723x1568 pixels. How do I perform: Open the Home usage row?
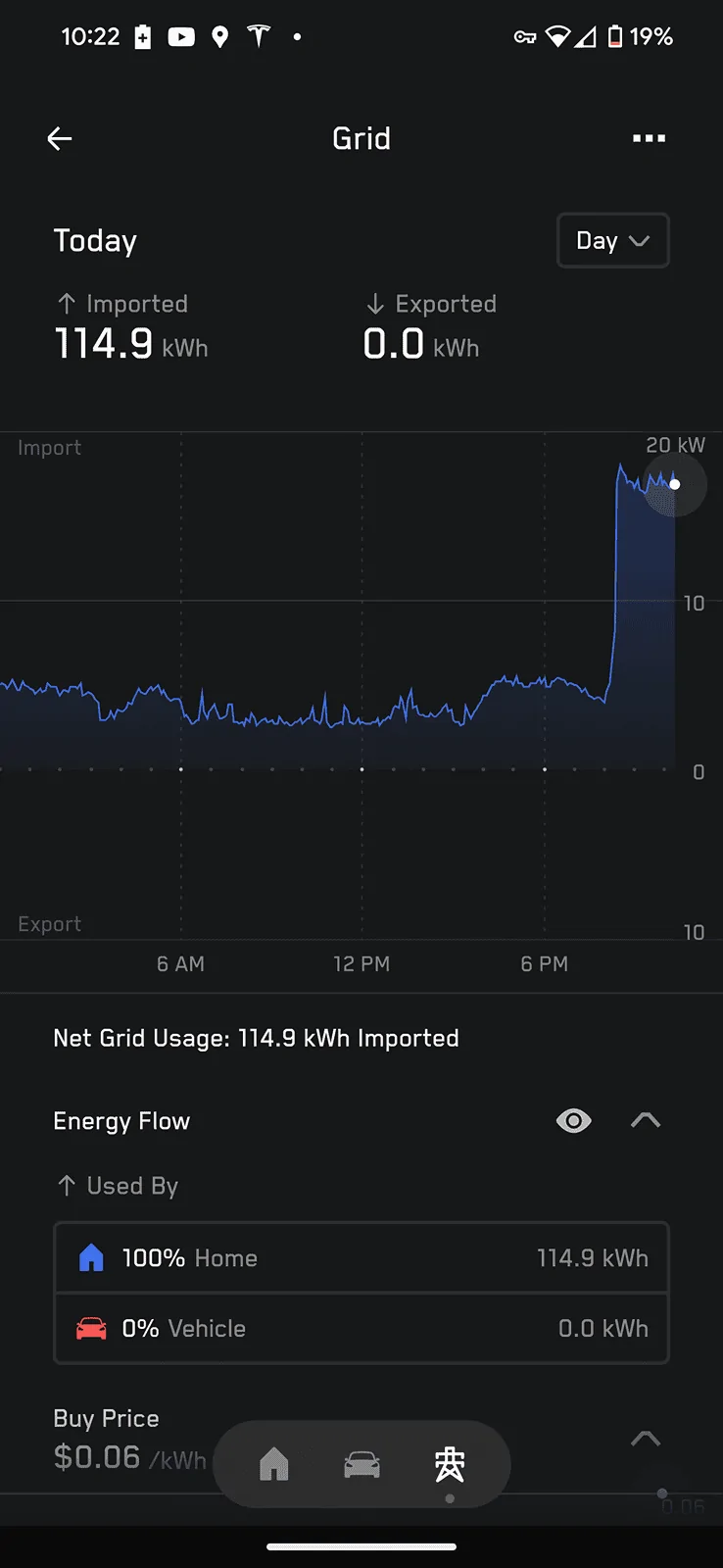point(361,1257)
